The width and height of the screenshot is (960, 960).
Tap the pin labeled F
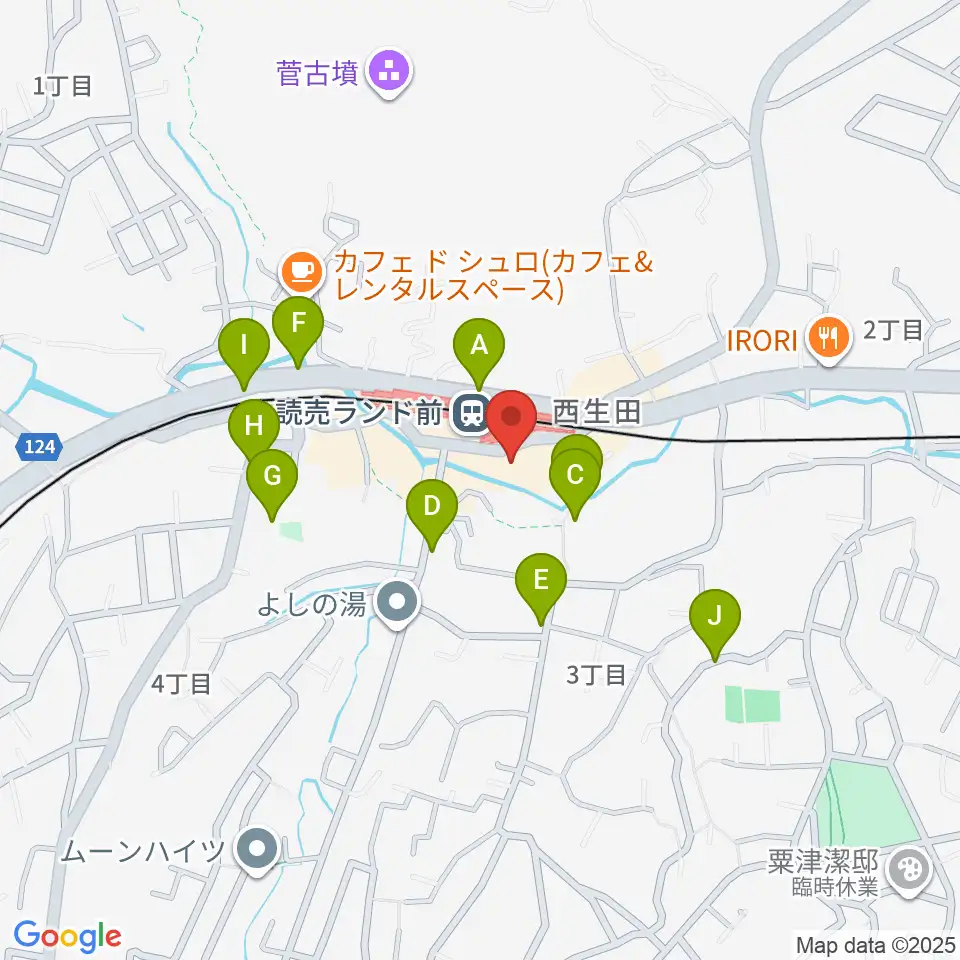tap(298, 323)
